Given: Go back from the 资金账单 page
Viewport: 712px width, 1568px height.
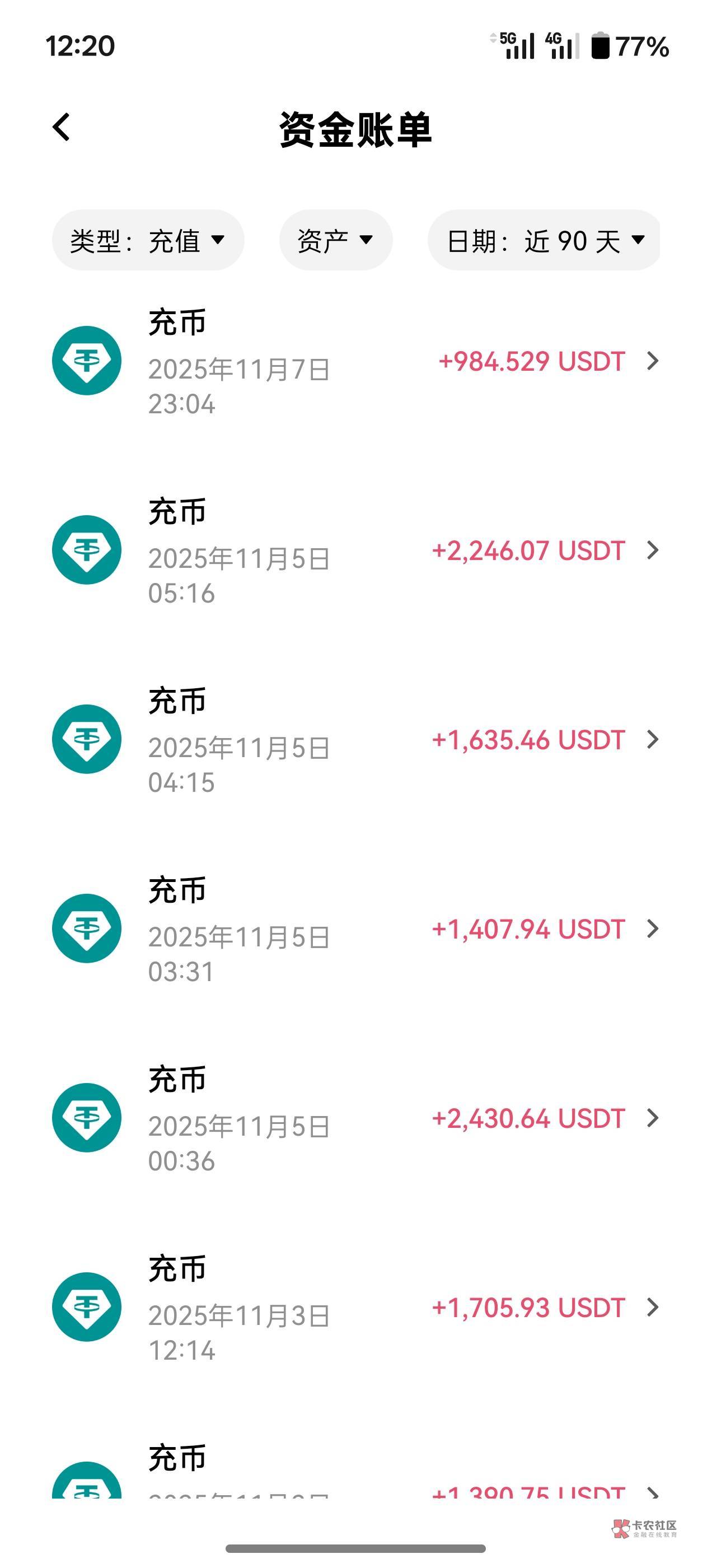Looking at the screenshot, I should click(x=62, y=127).
